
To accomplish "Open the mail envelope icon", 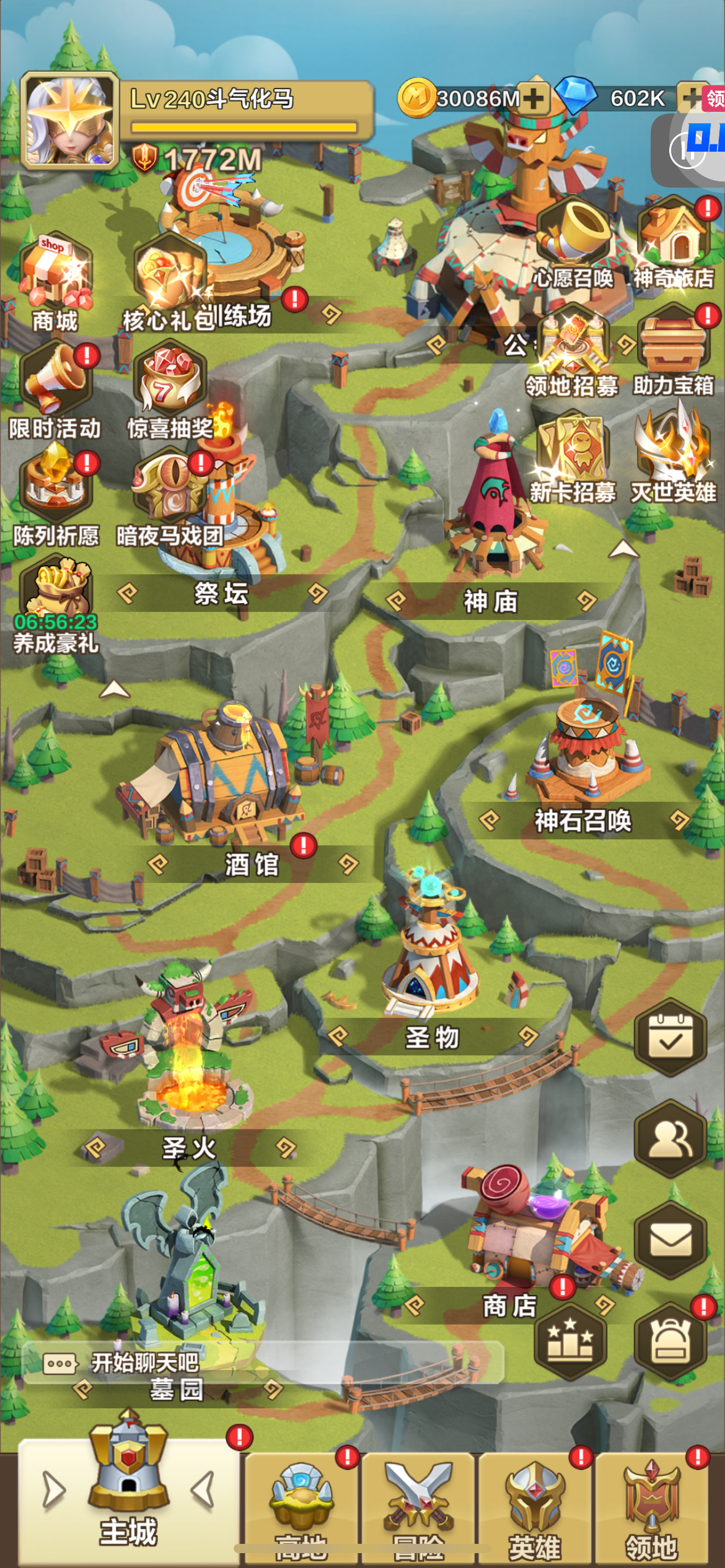I will point(670,1240).
